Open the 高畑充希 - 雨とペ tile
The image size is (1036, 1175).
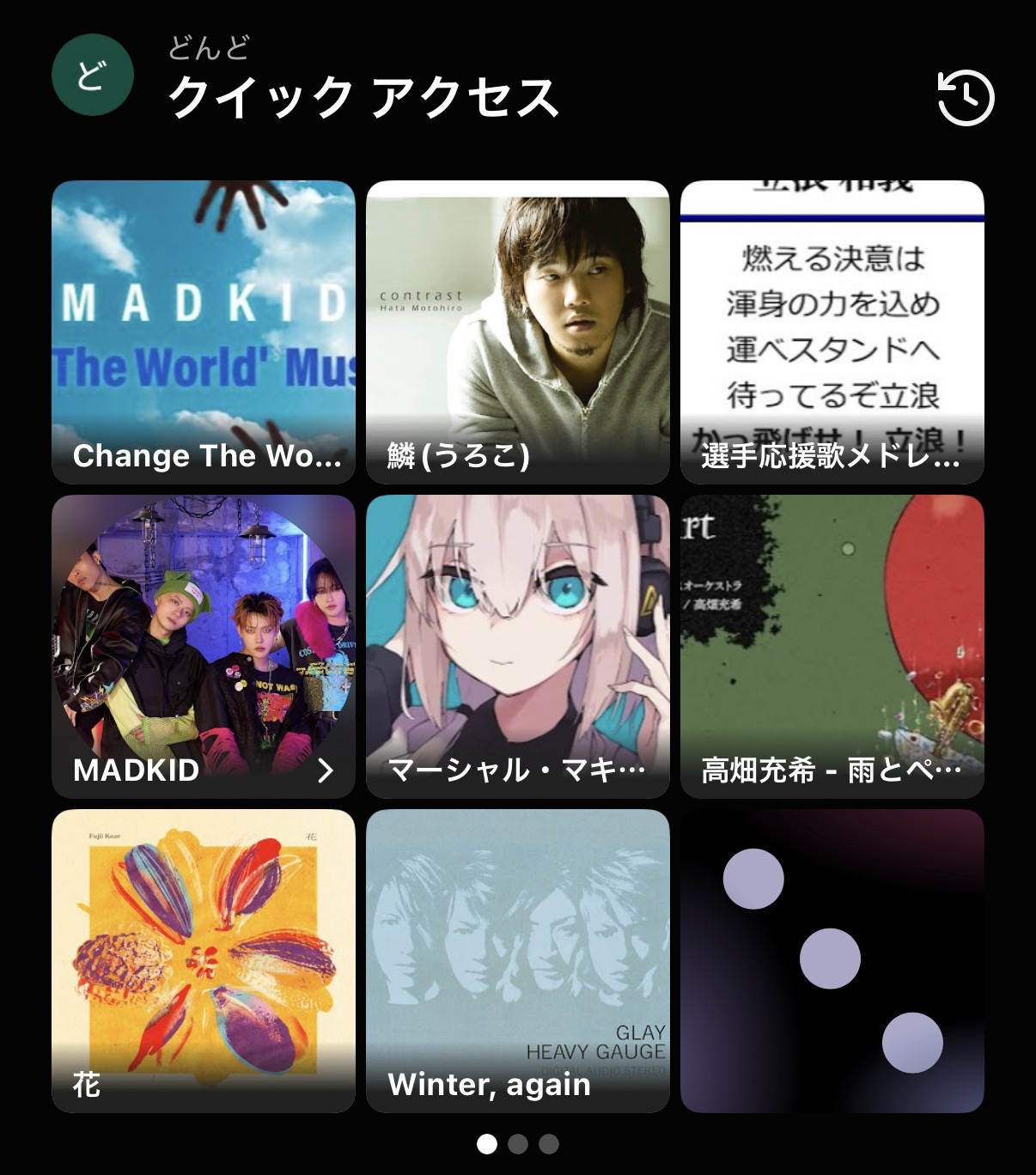[x=832, y=646]
